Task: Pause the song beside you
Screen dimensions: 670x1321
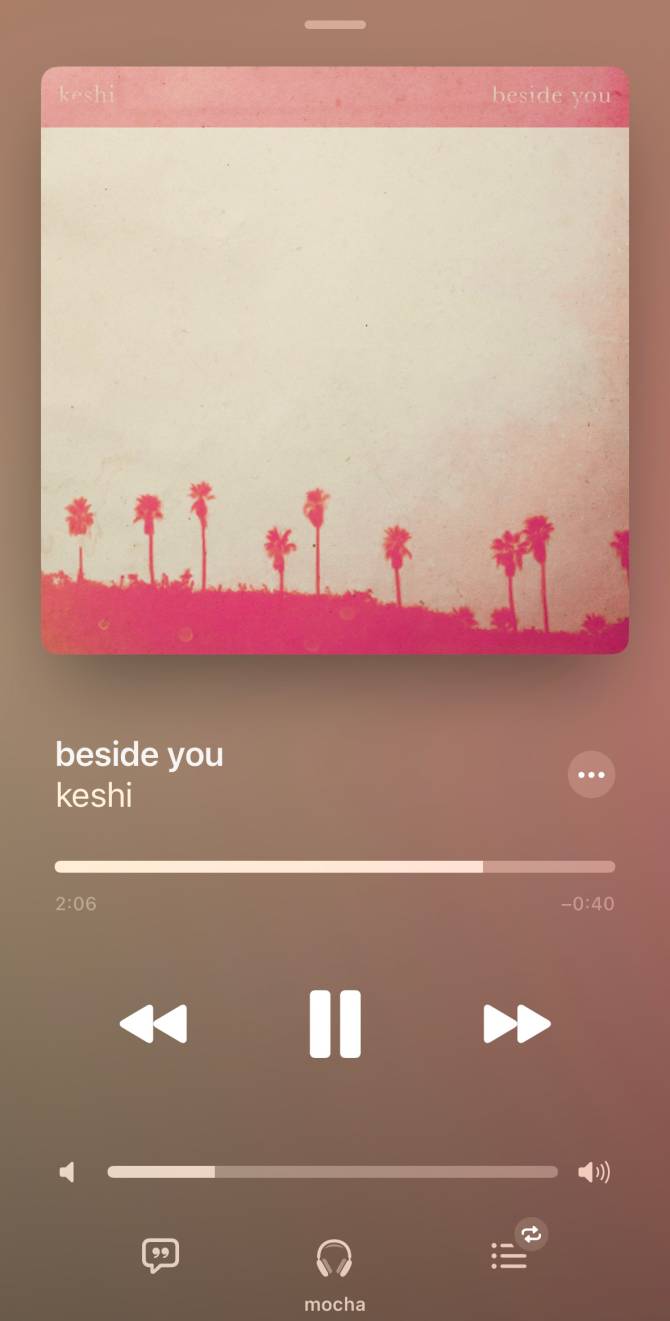Action: (x=334, y=1024)
